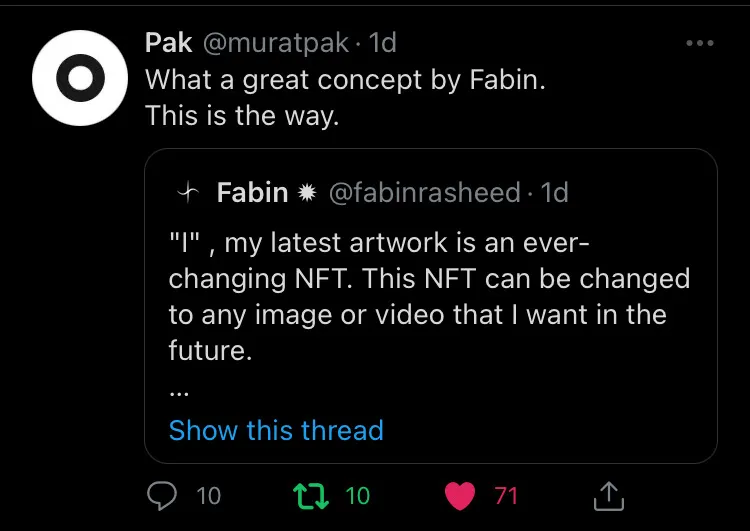
Task: Open Pak's profile via display name
Action: [169, 43]
